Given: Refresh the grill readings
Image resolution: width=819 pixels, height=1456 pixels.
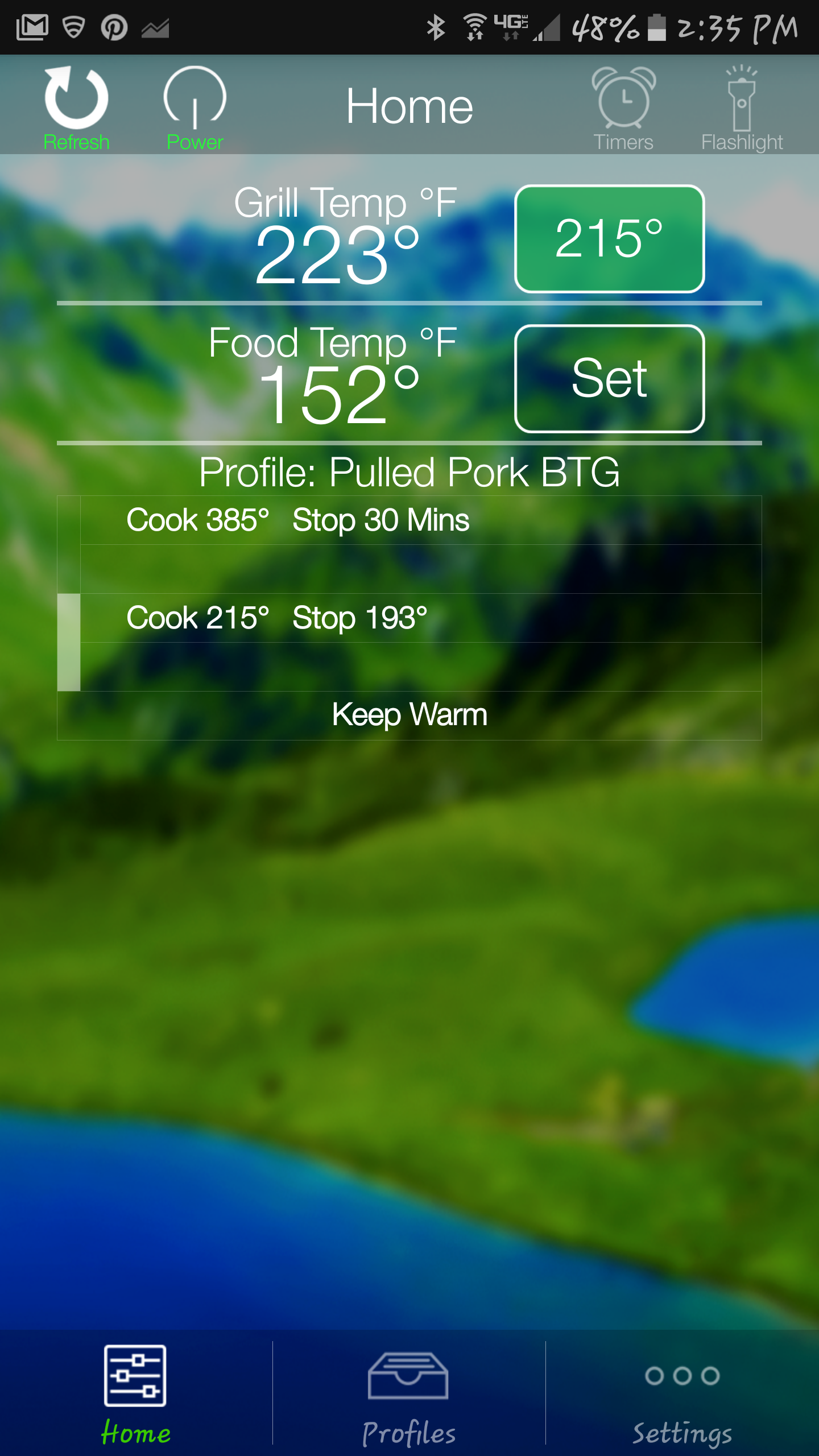Looking at the screenshot, I should coord(76,107).
